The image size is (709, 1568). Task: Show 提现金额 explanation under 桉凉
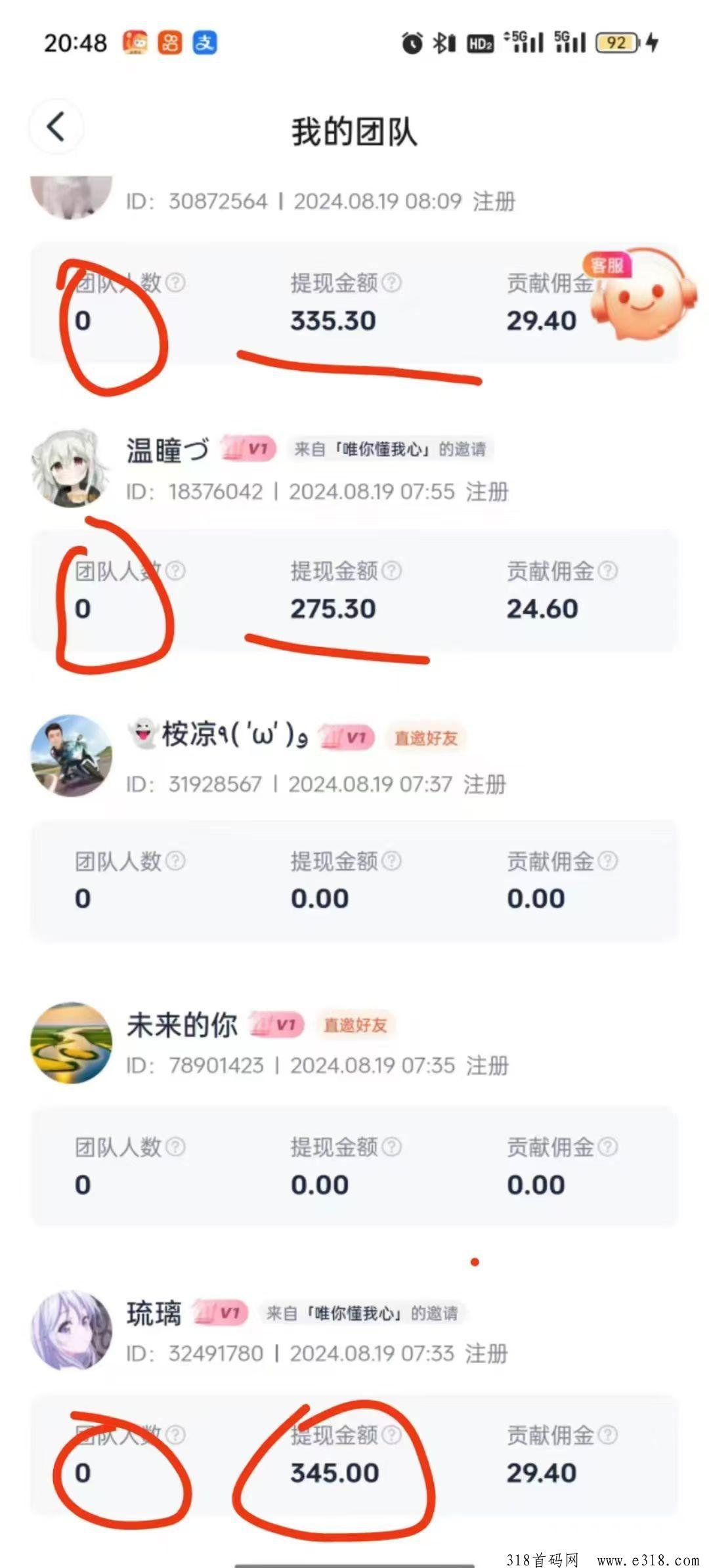(x=392, y=860)
